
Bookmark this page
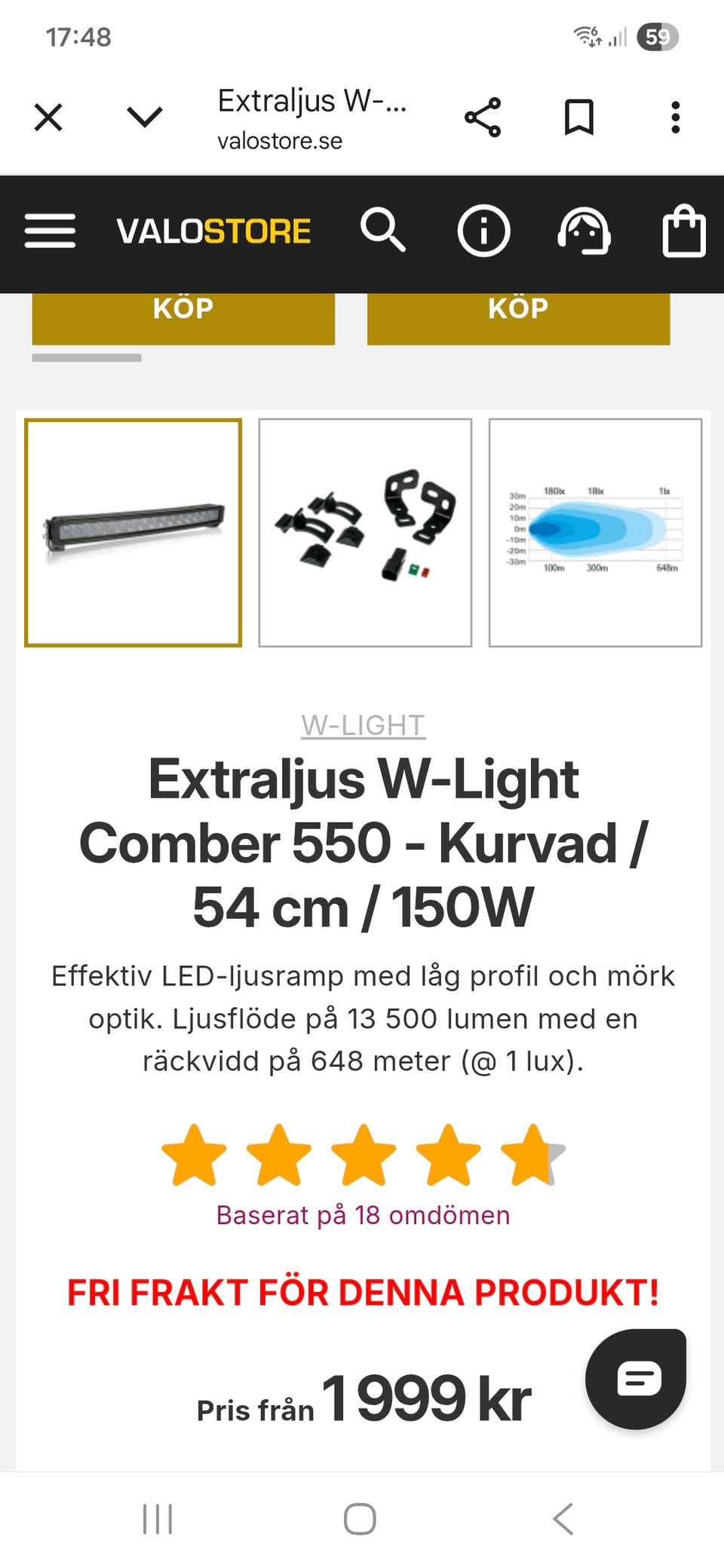[x=579, y=118]
